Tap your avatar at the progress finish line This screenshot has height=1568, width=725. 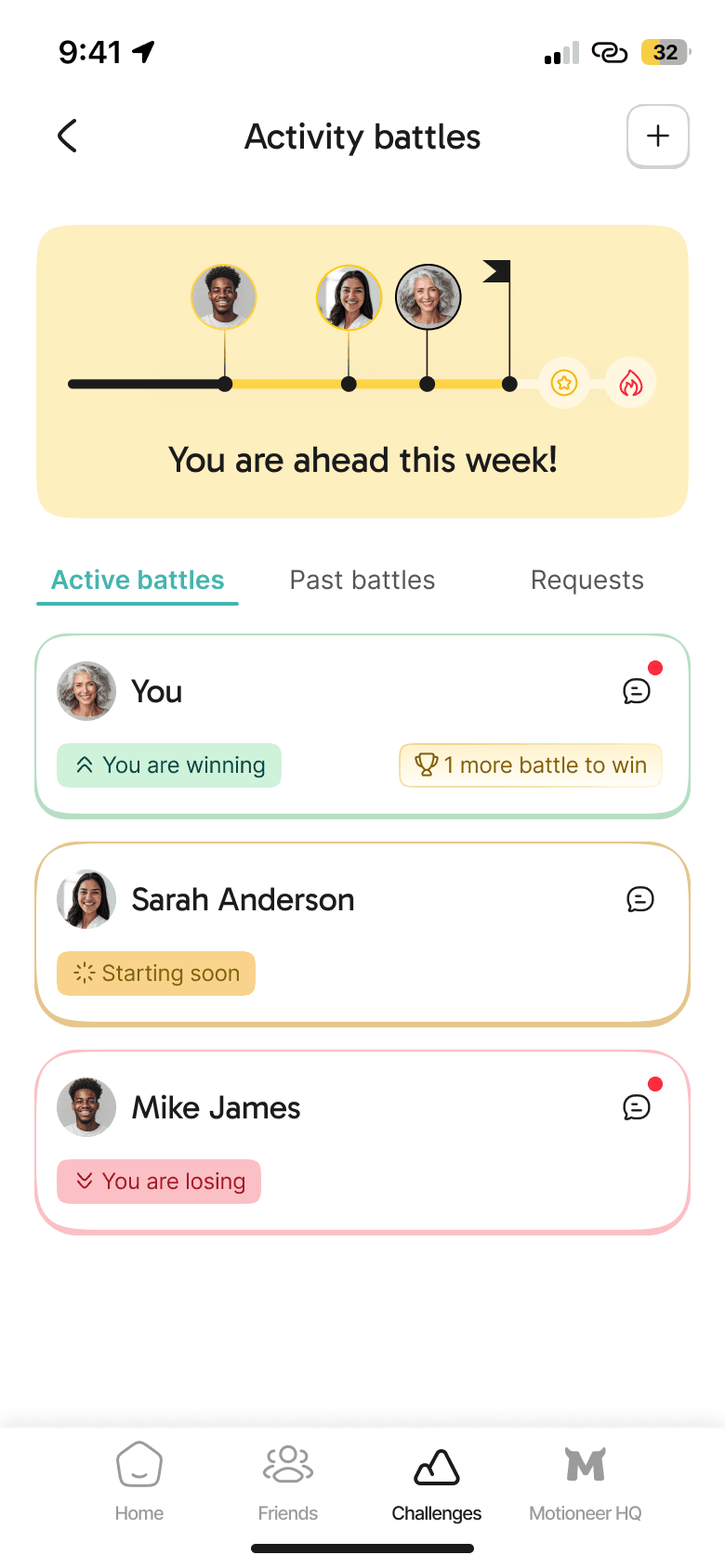click(428, 297)
